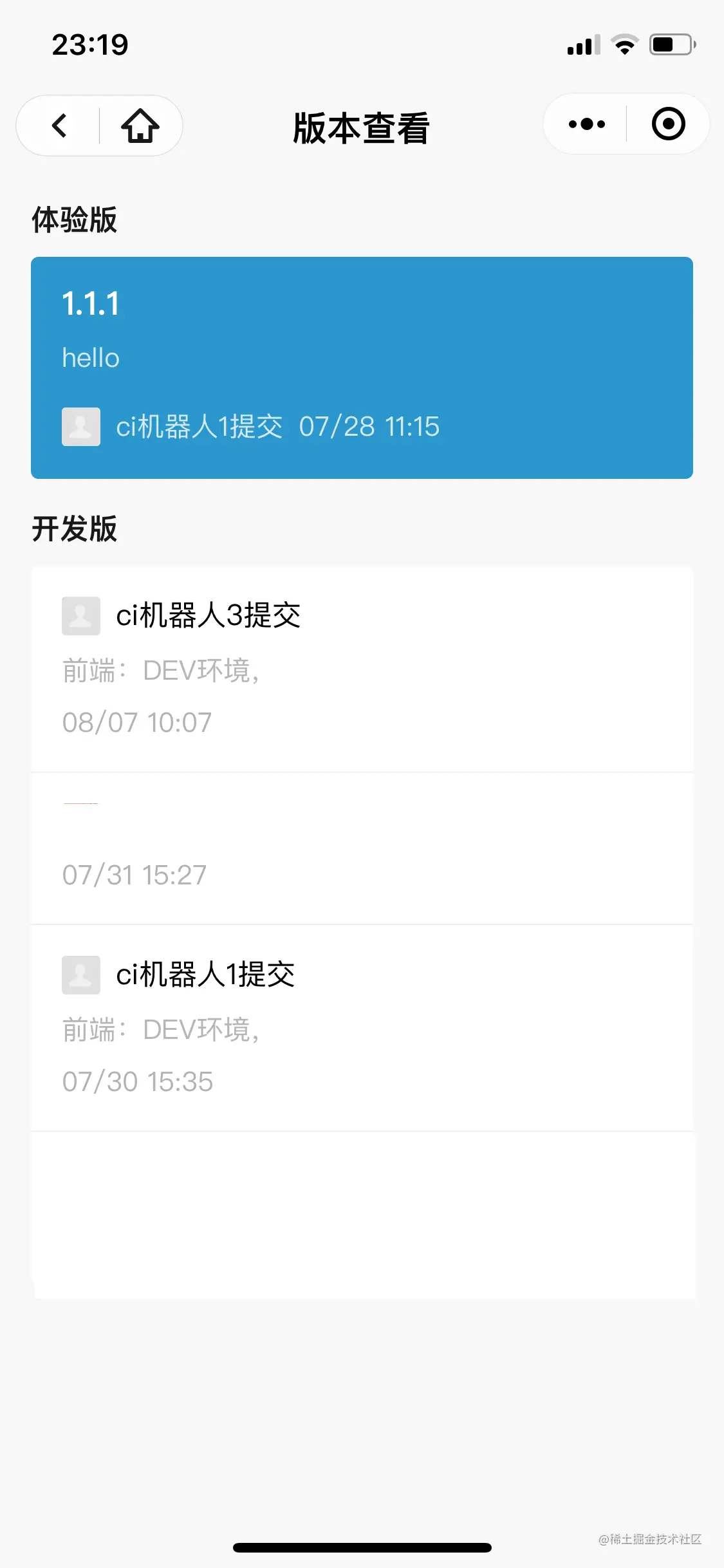Return to mini program home
The height and width of the screenshot is (1568, 724).
tap(140, 126)
